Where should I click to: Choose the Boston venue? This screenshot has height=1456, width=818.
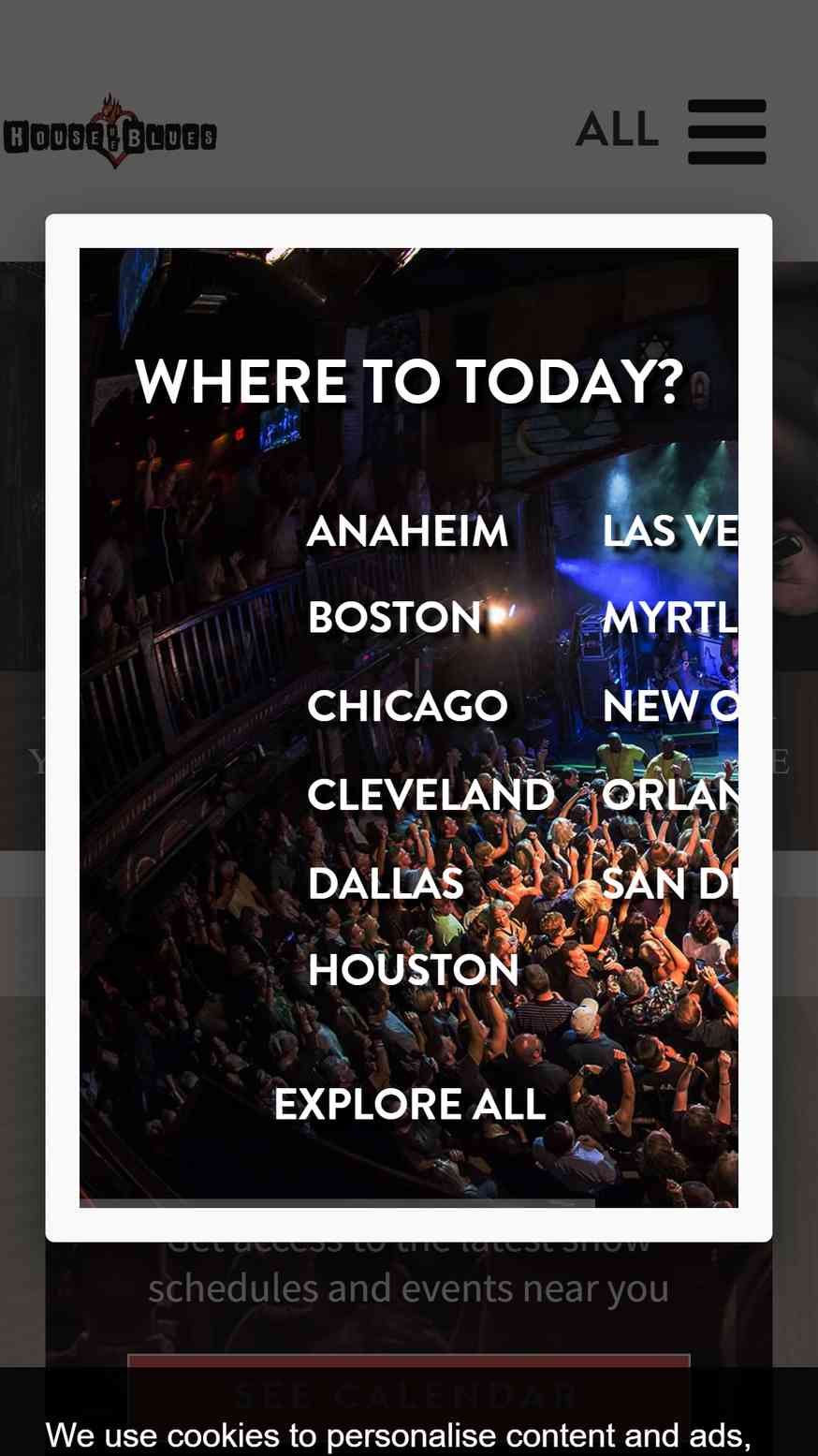point(394,618)
